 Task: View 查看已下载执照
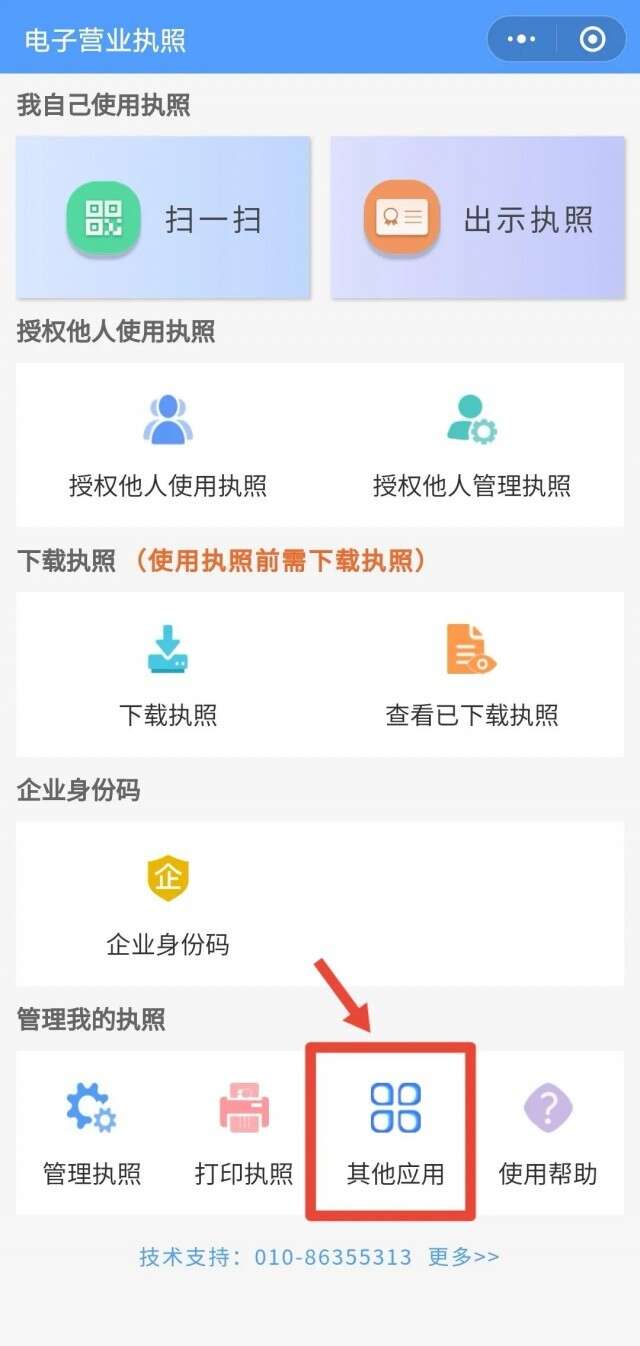click(x=472, y=676)
